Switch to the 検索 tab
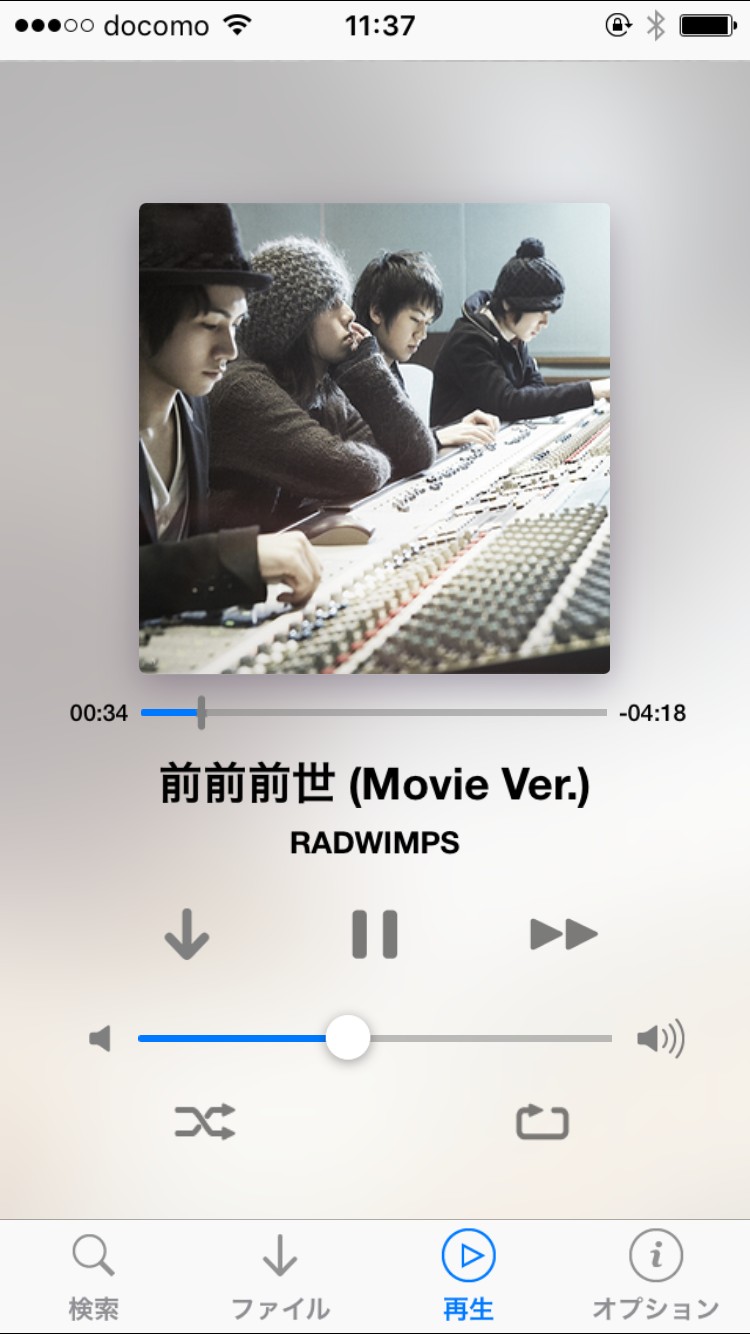Viewport: 750px width, 1334px height. 93,1275
